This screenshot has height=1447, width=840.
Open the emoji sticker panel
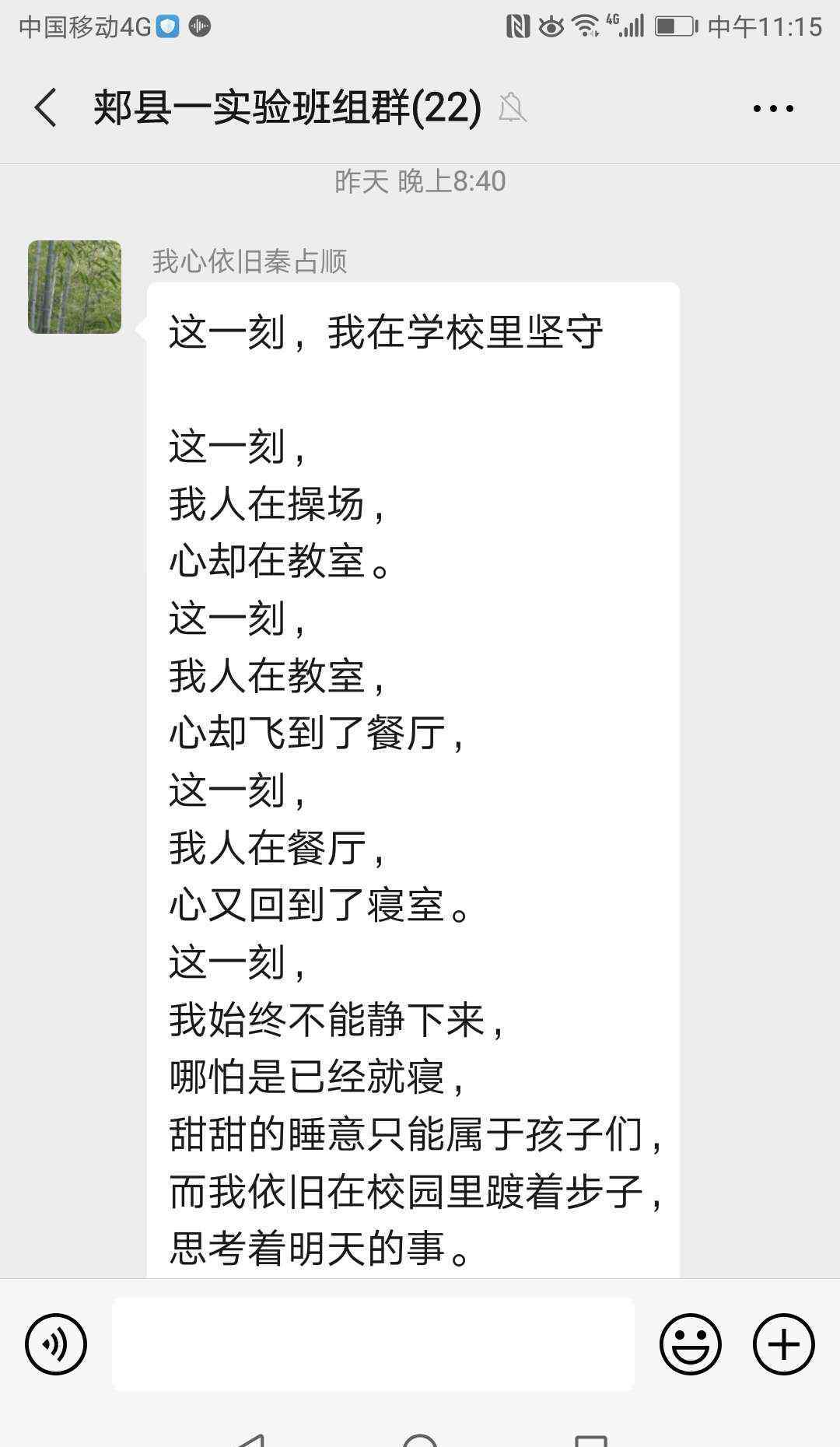click(690, 1344)
